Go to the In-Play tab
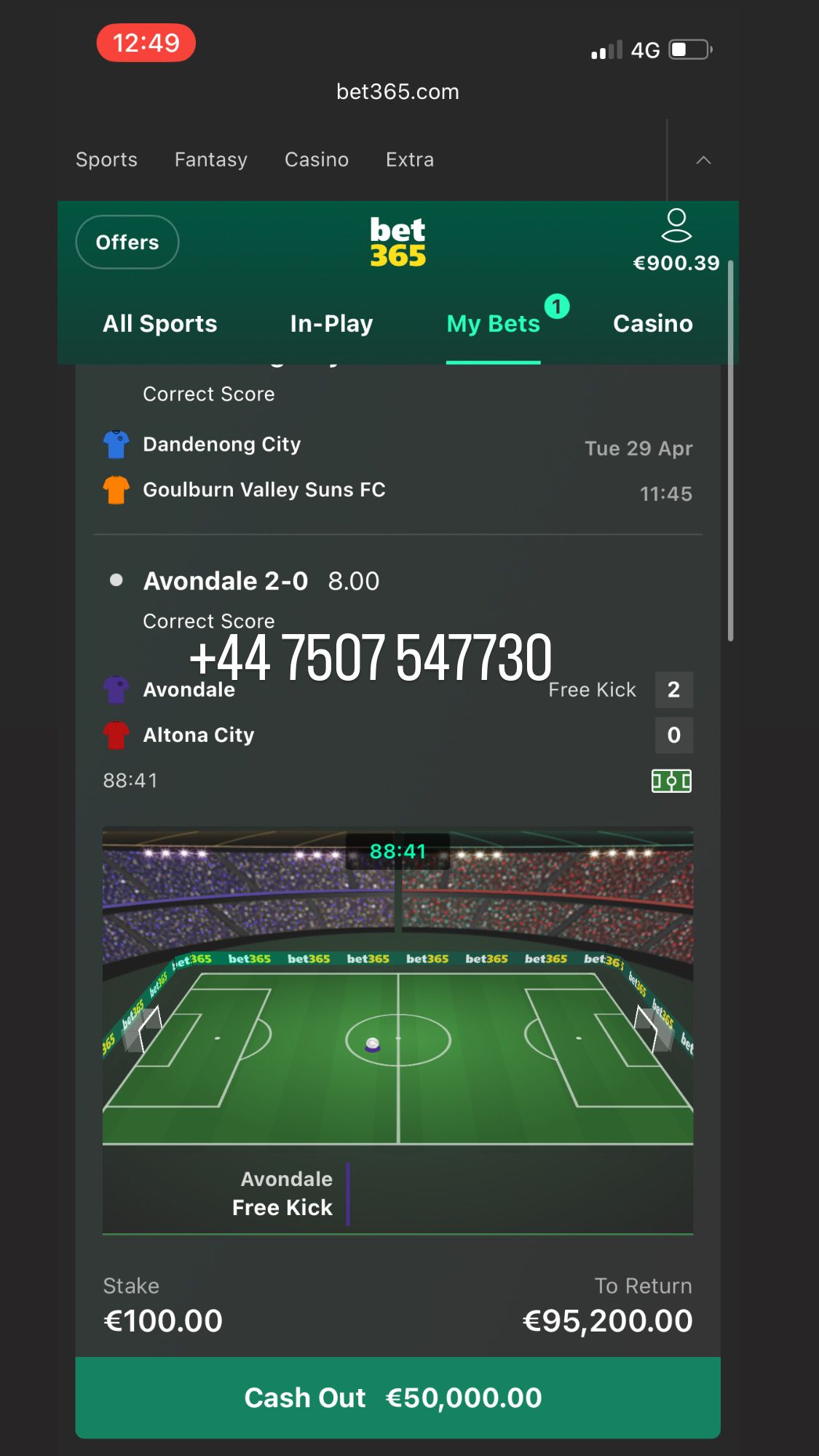This screenshot has height=1456, width=819. pyautogui.click(x=331, y=323)
